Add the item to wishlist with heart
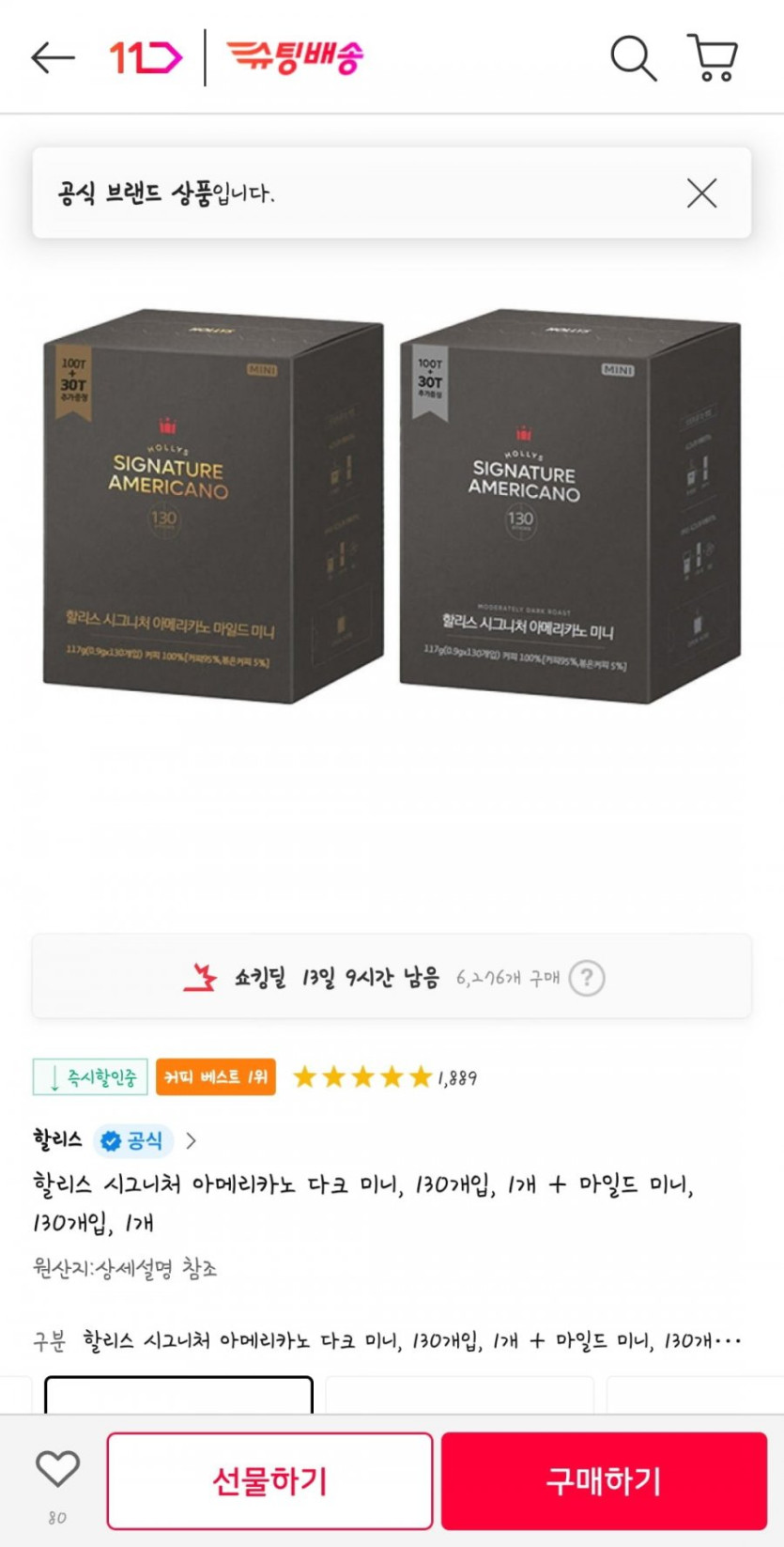 click(57, 1469)
